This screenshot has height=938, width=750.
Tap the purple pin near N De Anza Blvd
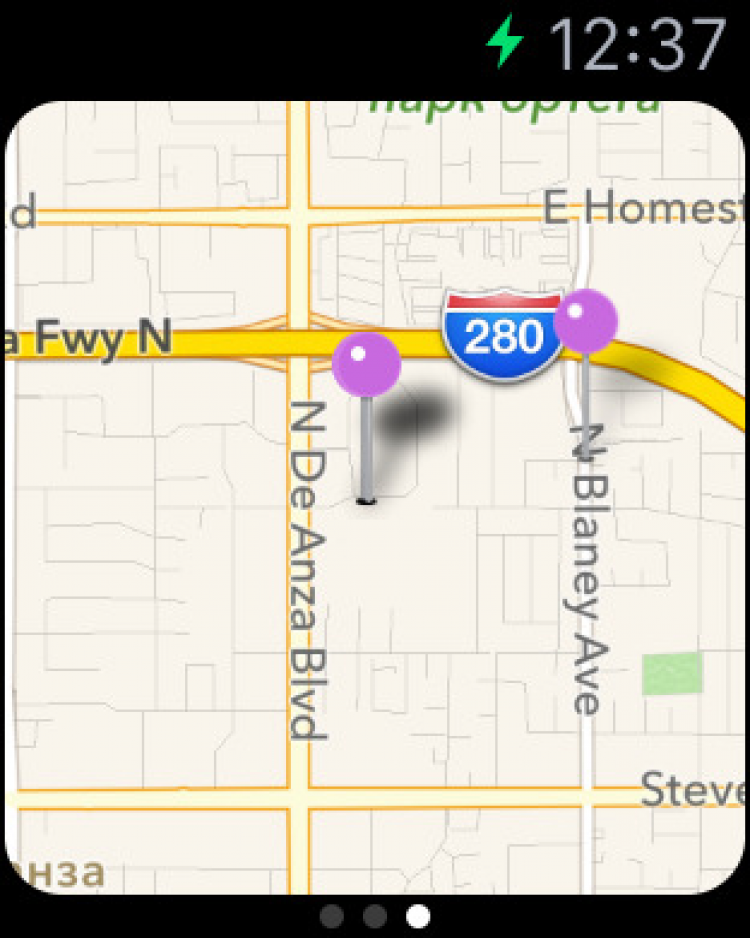366,365
